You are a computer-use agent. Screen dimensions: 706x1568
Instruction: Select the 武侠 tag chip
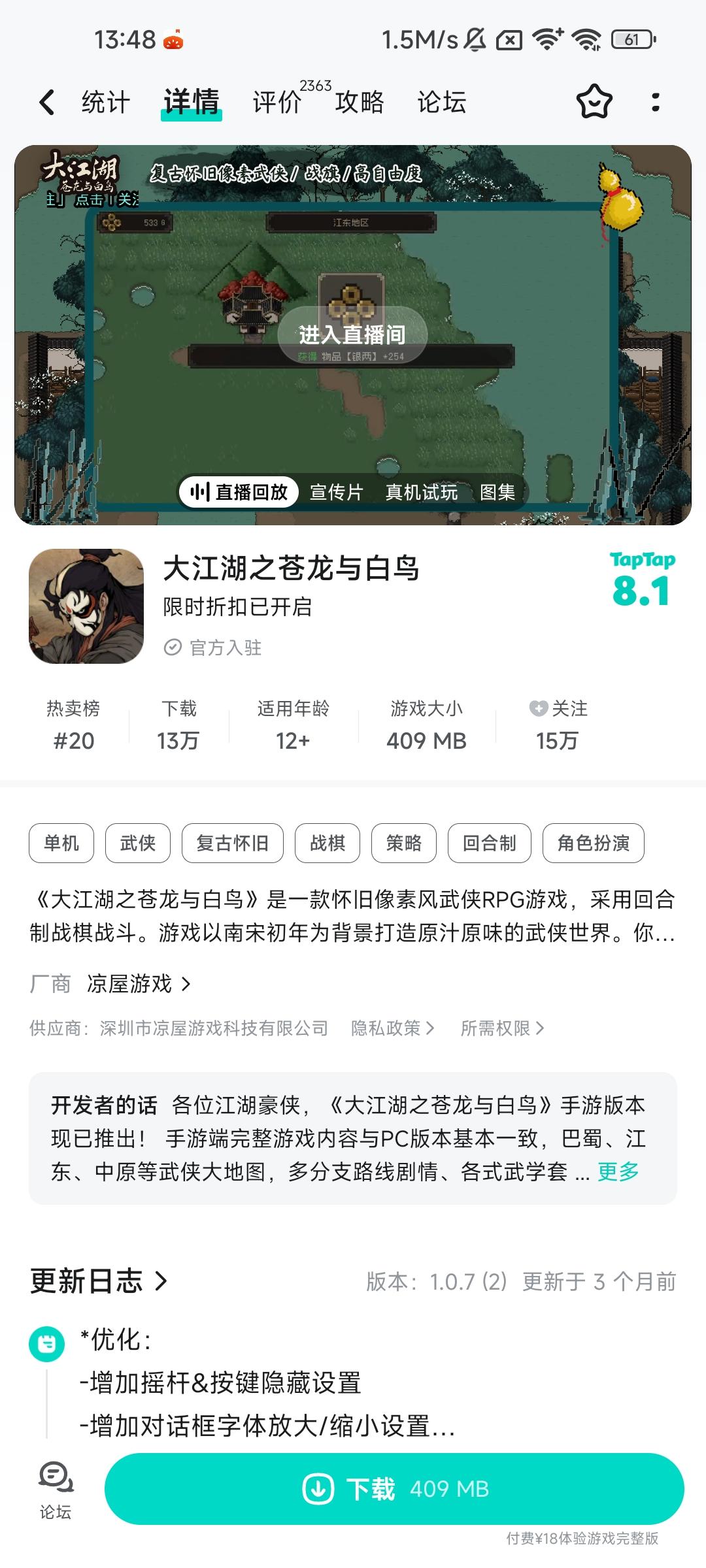pos(138,843)
